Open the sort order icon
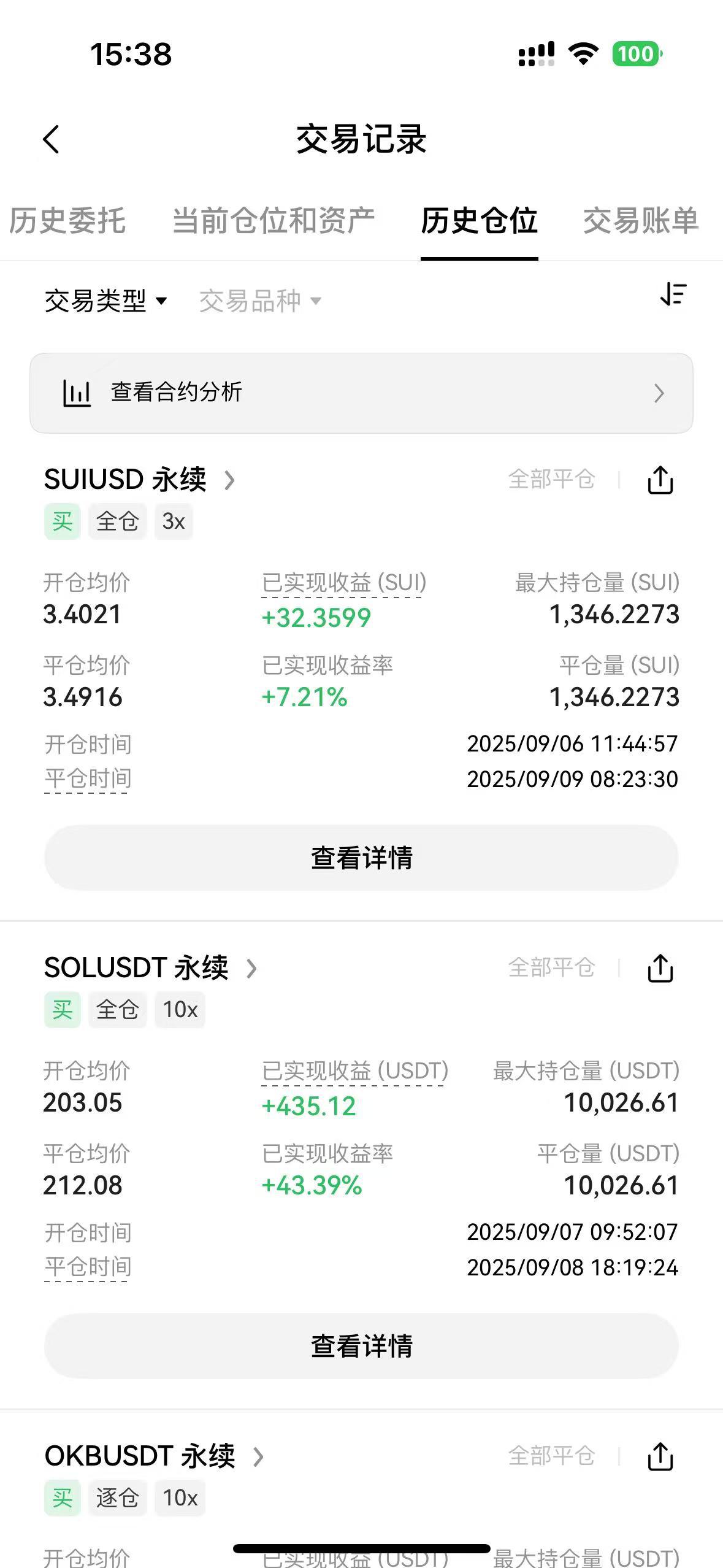The height and width of the screenshot is (1568, 723). [x=673, y=295]
